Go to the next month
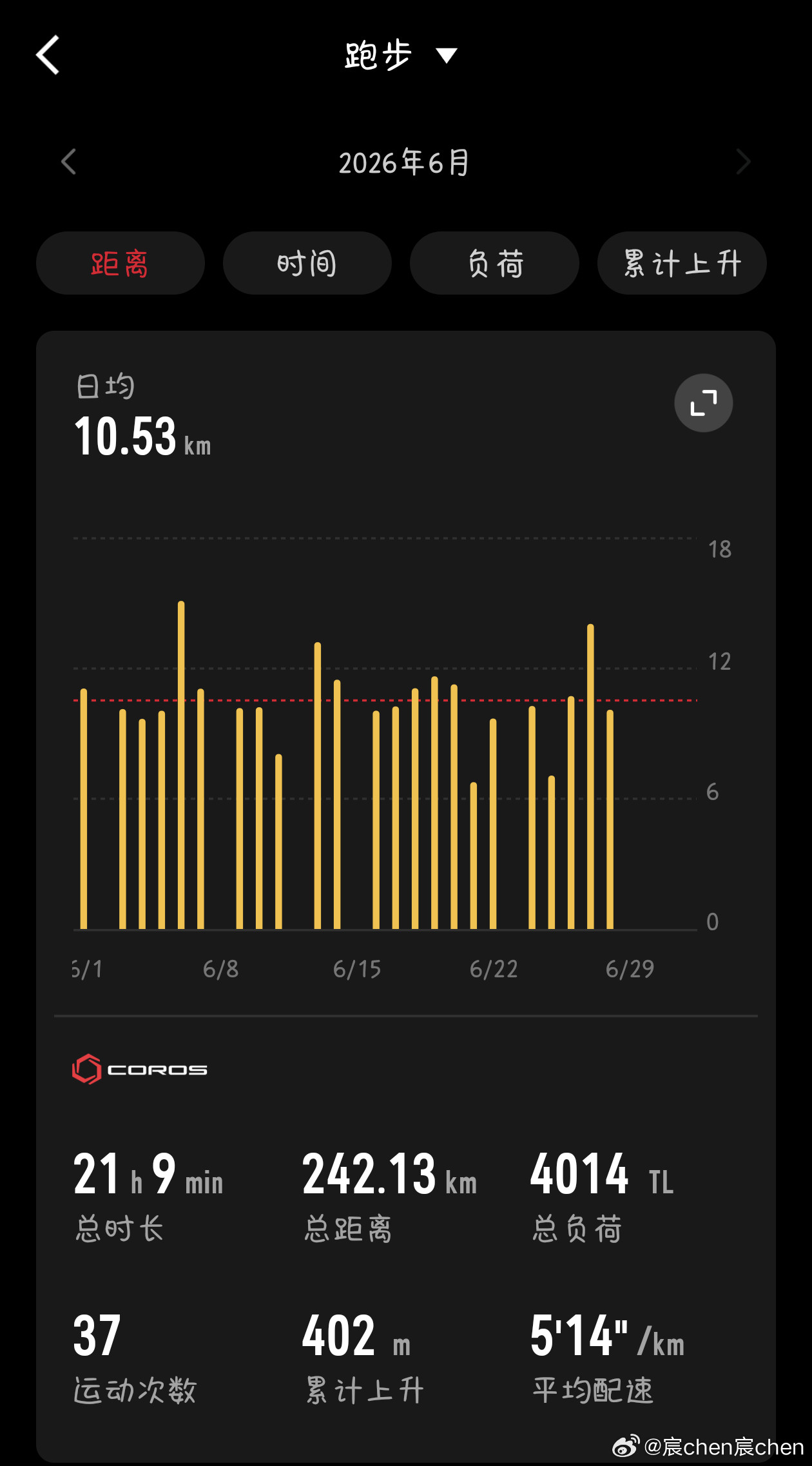812x1466 pixels. [x=743, y=162]
